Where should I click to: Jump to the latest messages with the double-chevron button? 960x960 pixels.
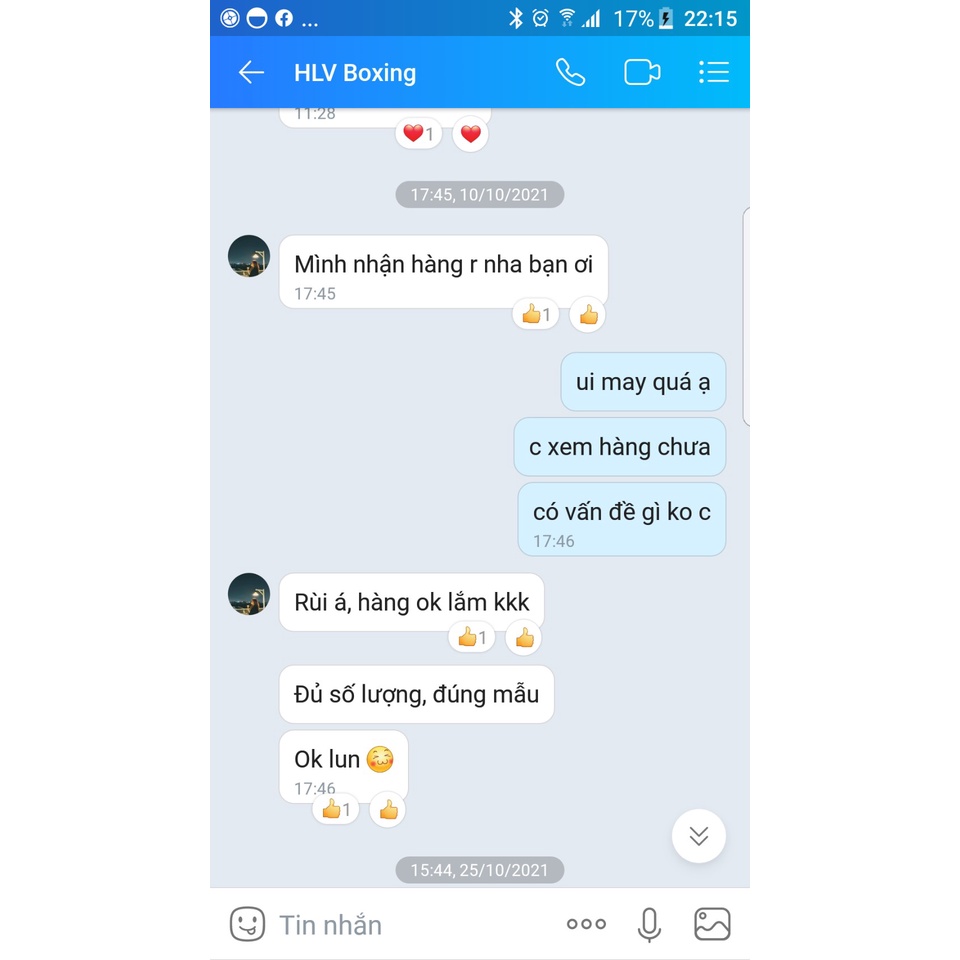coord(698,836)
